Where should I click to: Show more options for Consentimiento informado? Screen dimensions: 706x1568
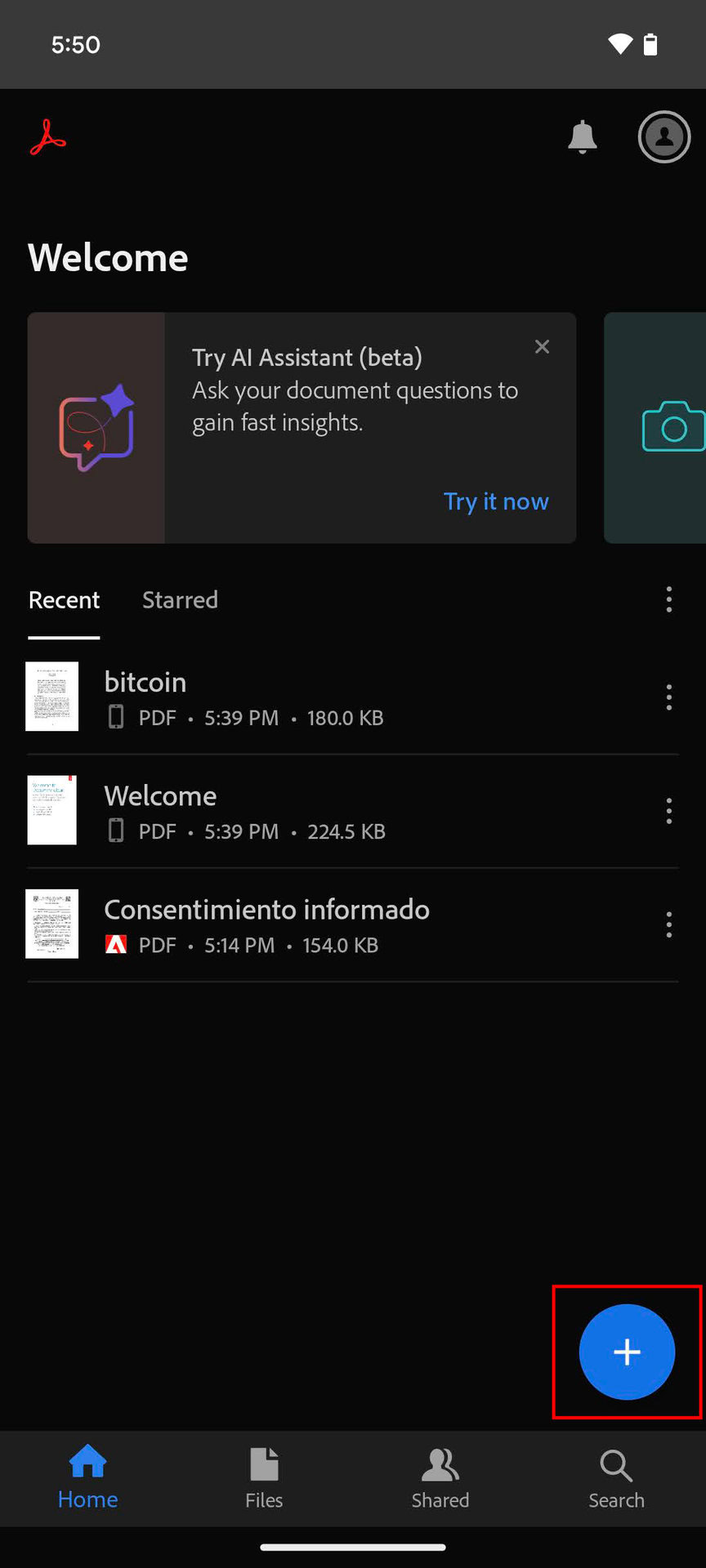pyautogui.click(x=668, y=924)
